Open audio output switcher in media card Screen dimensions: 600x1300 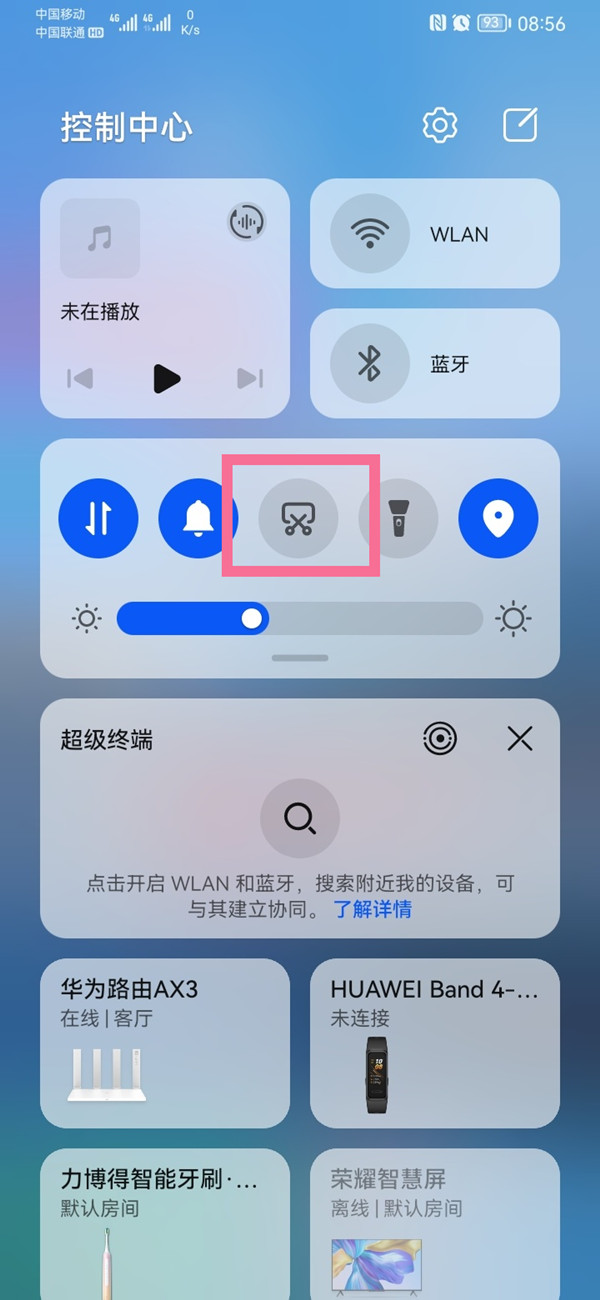(246, 222)
